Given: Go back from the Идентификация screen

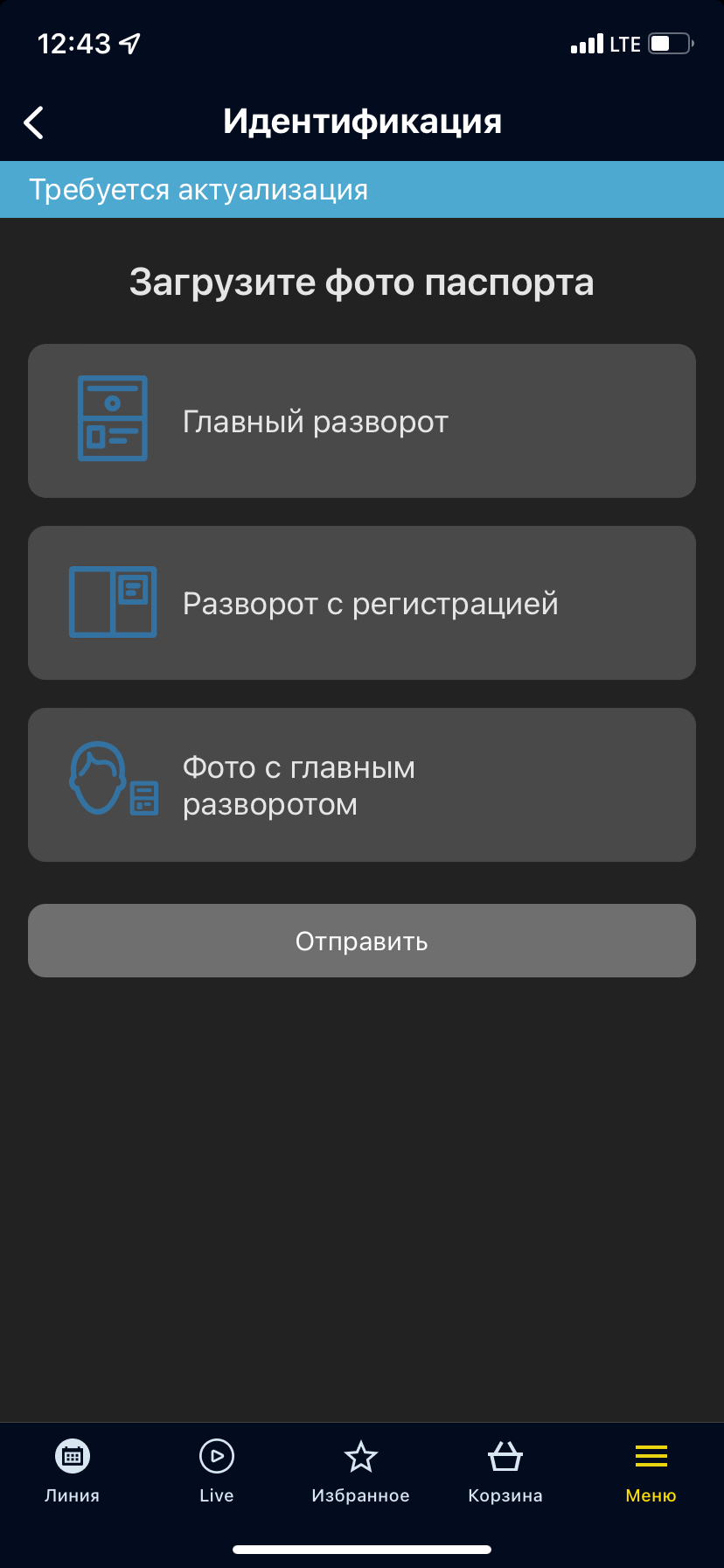Looking at the screenshot, I should pos(34,122).
